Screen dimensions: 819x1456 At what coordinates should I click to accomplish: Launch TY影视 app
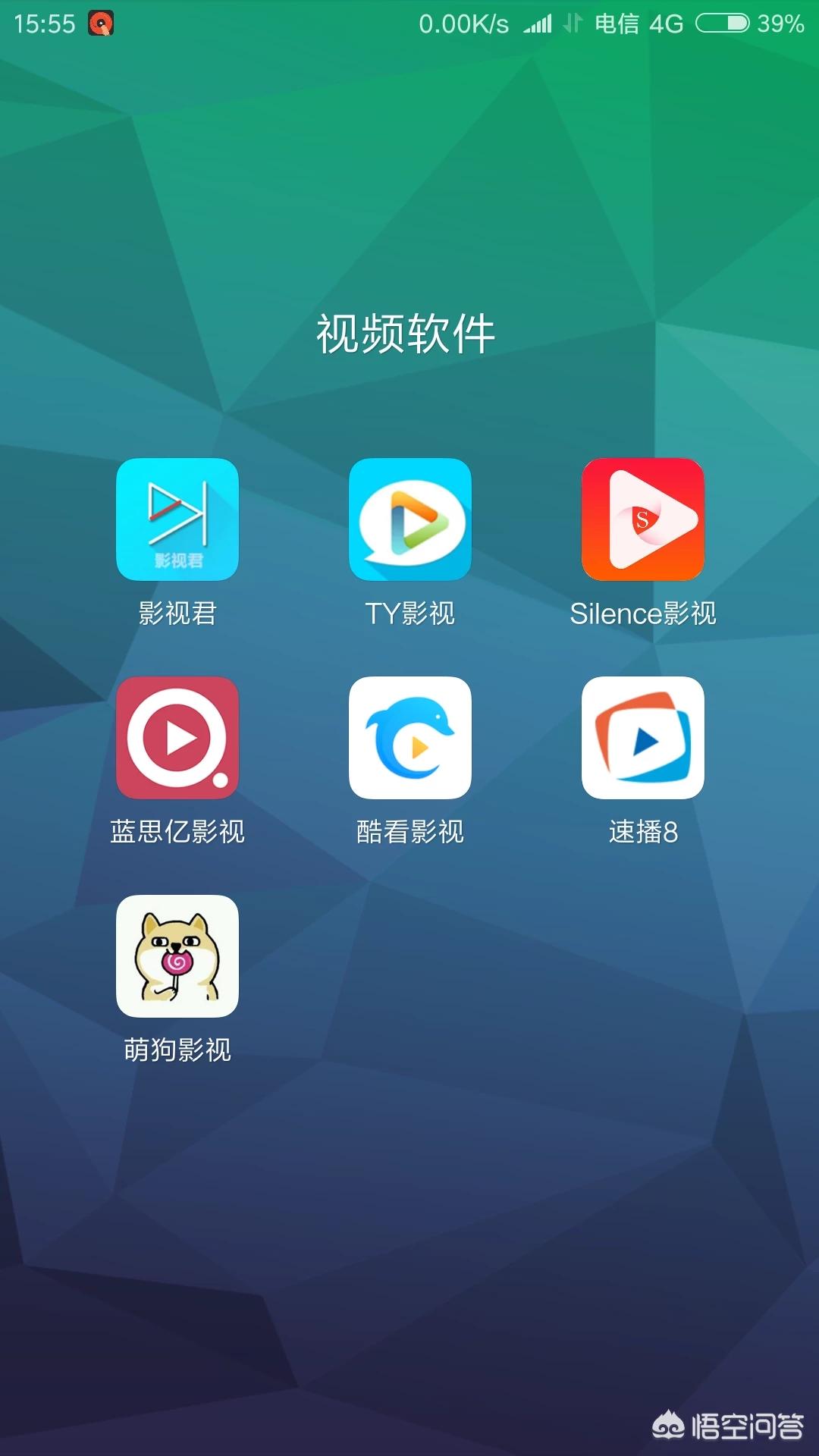tap(410, 519)
